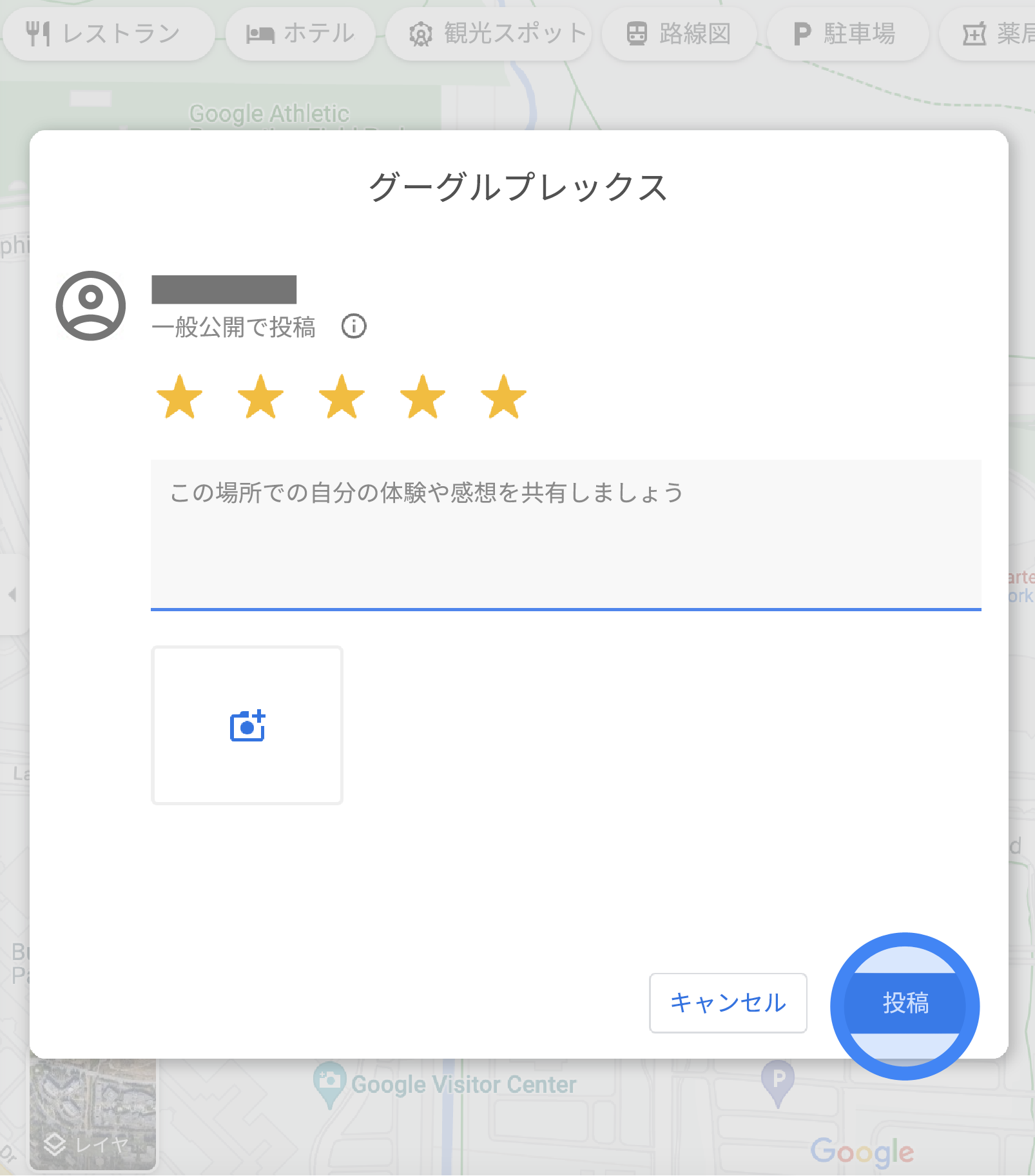Tap the 投稿 button to post review
This screenshot has height=1176, width=1035.
click(x=905, y=1003)
